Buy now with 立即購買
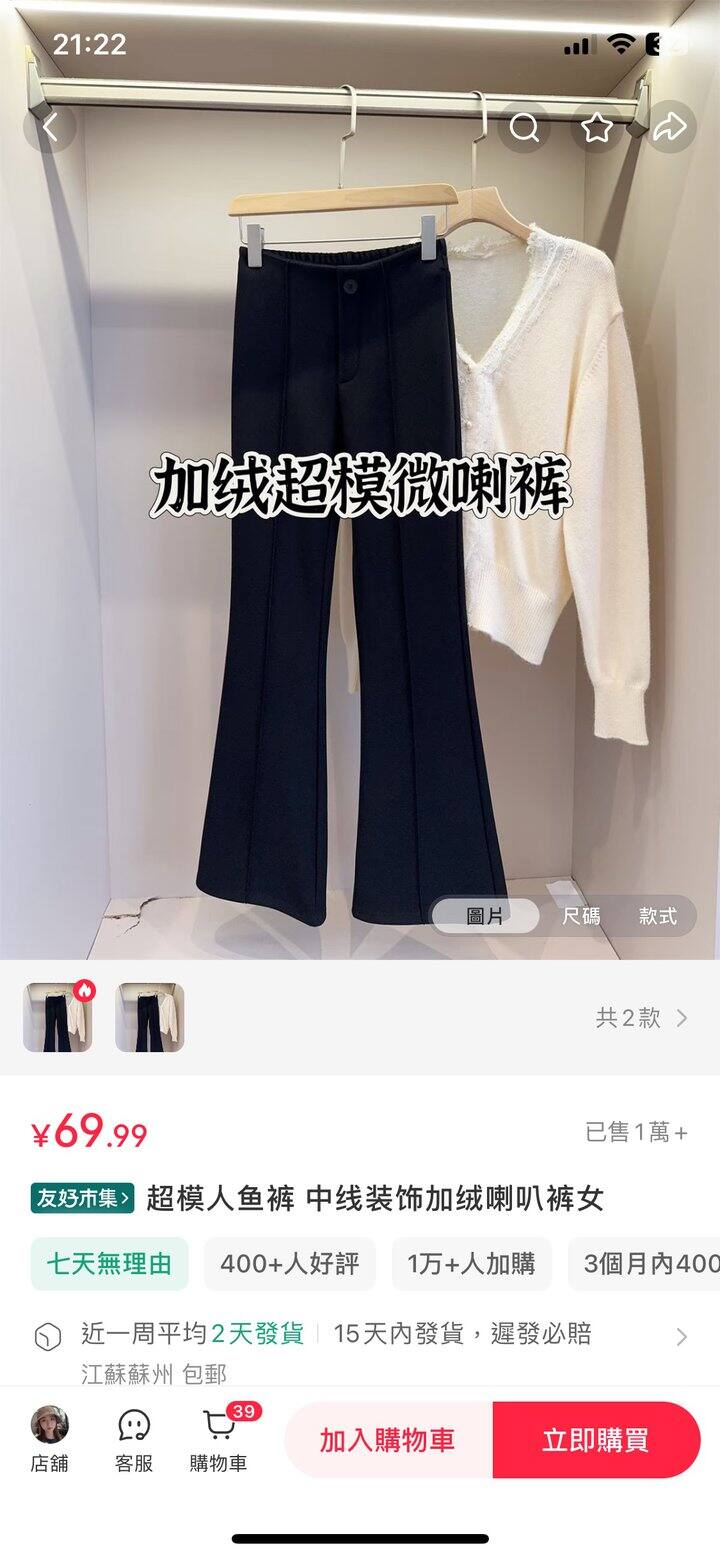 pos(596,1440)
